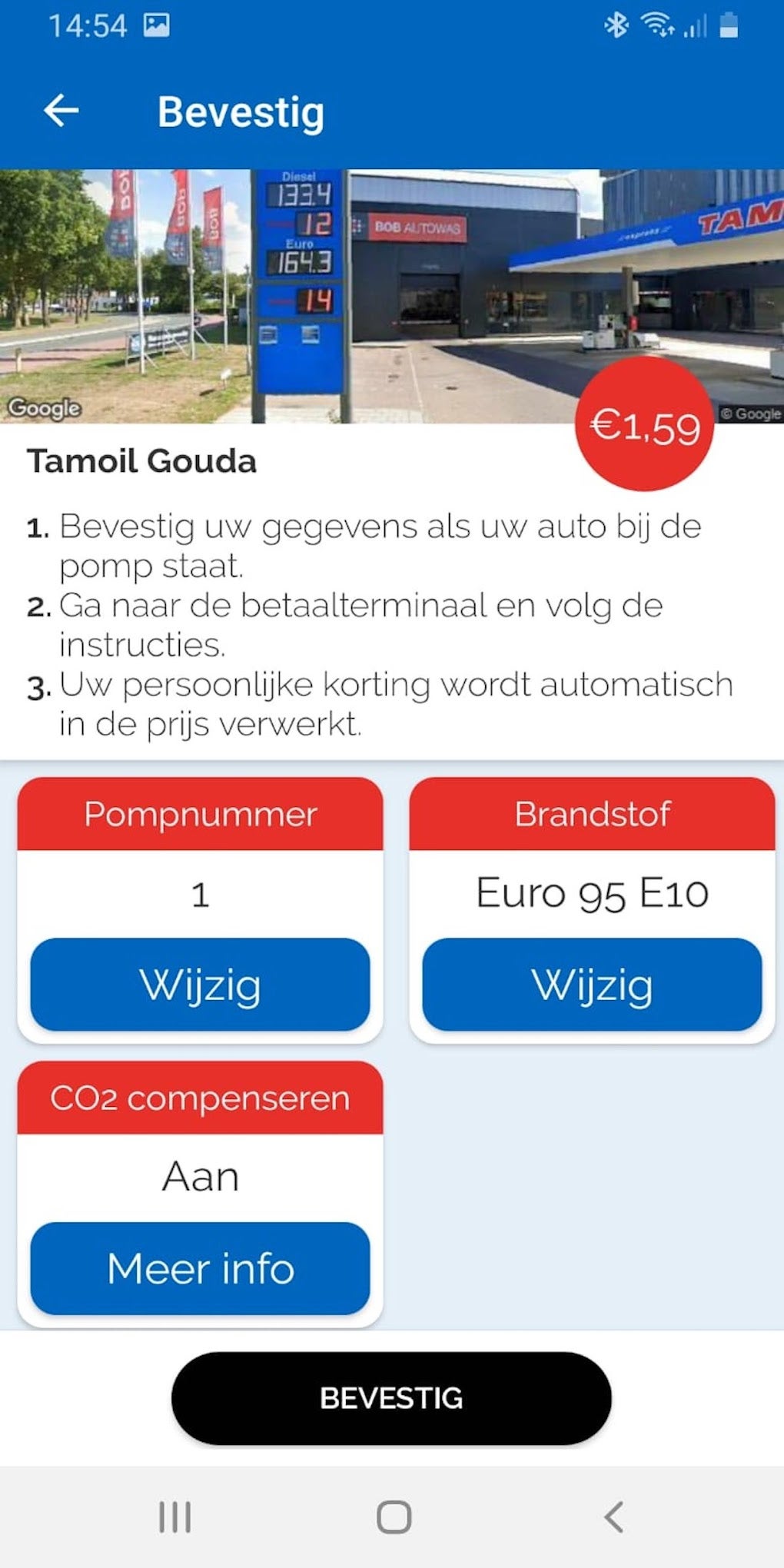Open recent apps from the navigation bar

click(174, 1517)
